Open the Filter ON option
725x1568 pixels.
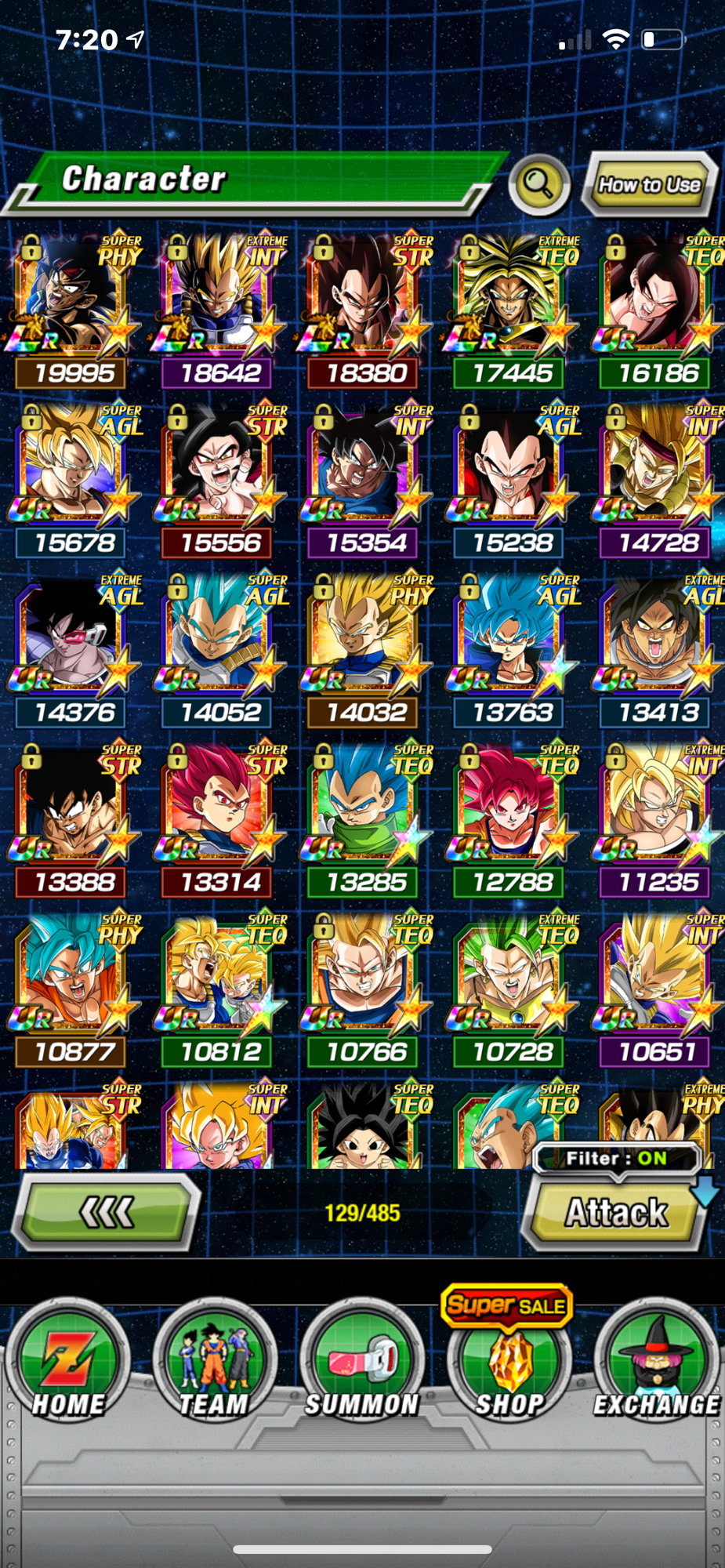617,1158
